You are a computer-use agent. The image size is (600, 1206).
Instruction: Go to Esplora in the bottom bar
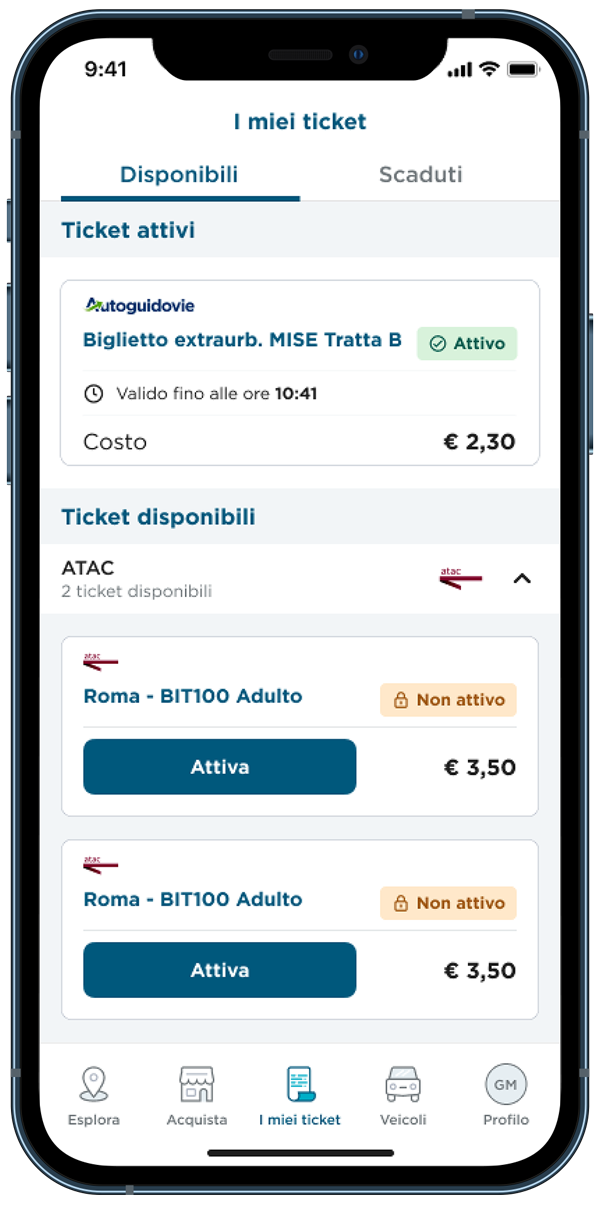[94, 1096]
